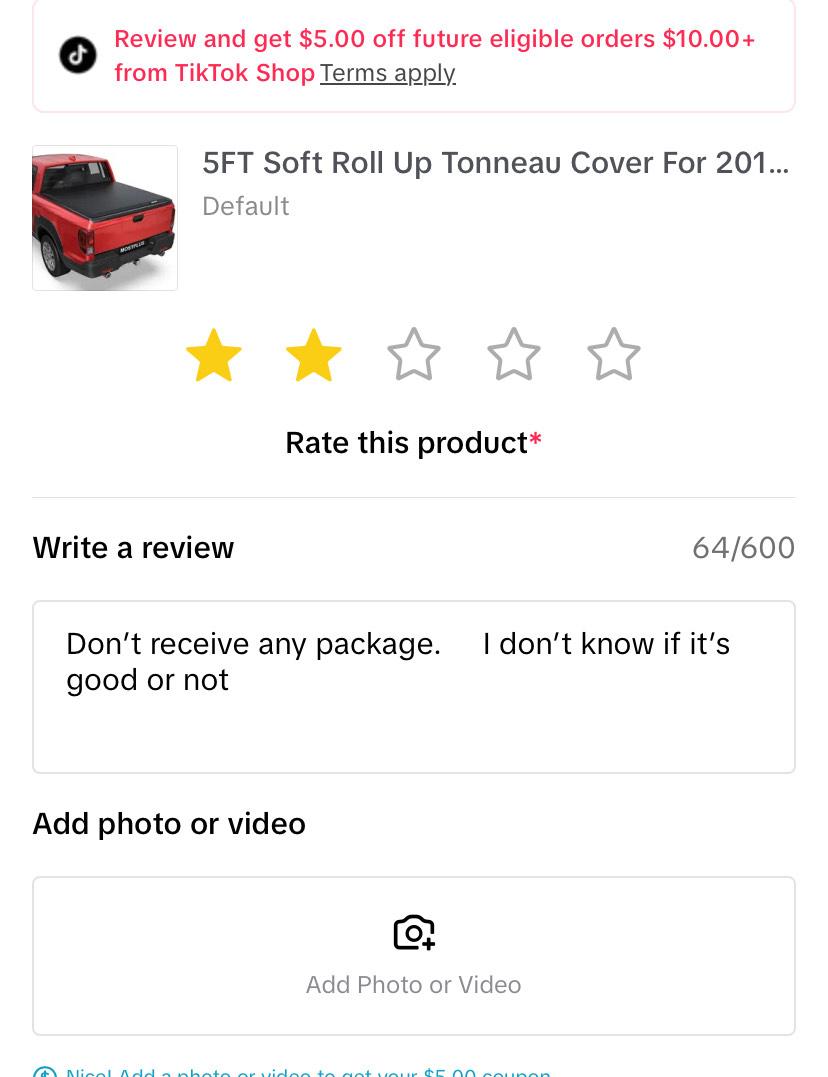Expand the truncated product title
The image size is (828, 1077).
(496, 163)
